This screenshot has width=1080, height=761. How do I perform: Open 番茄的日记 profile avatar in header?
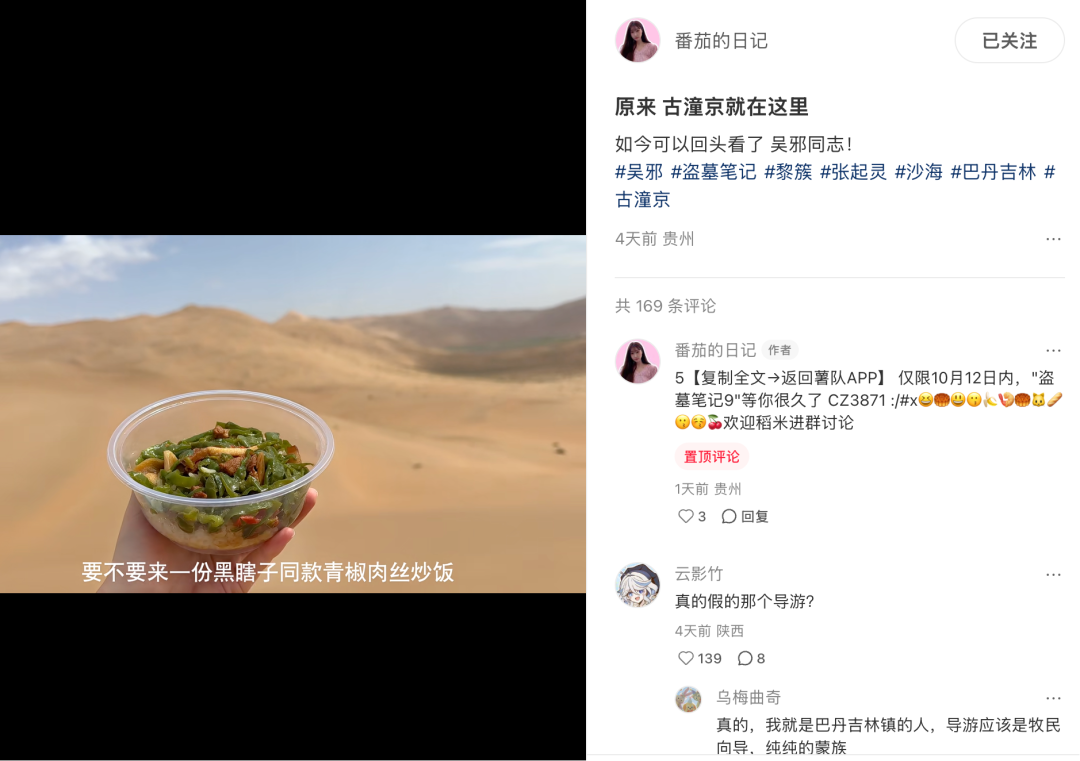click(637, 41)
